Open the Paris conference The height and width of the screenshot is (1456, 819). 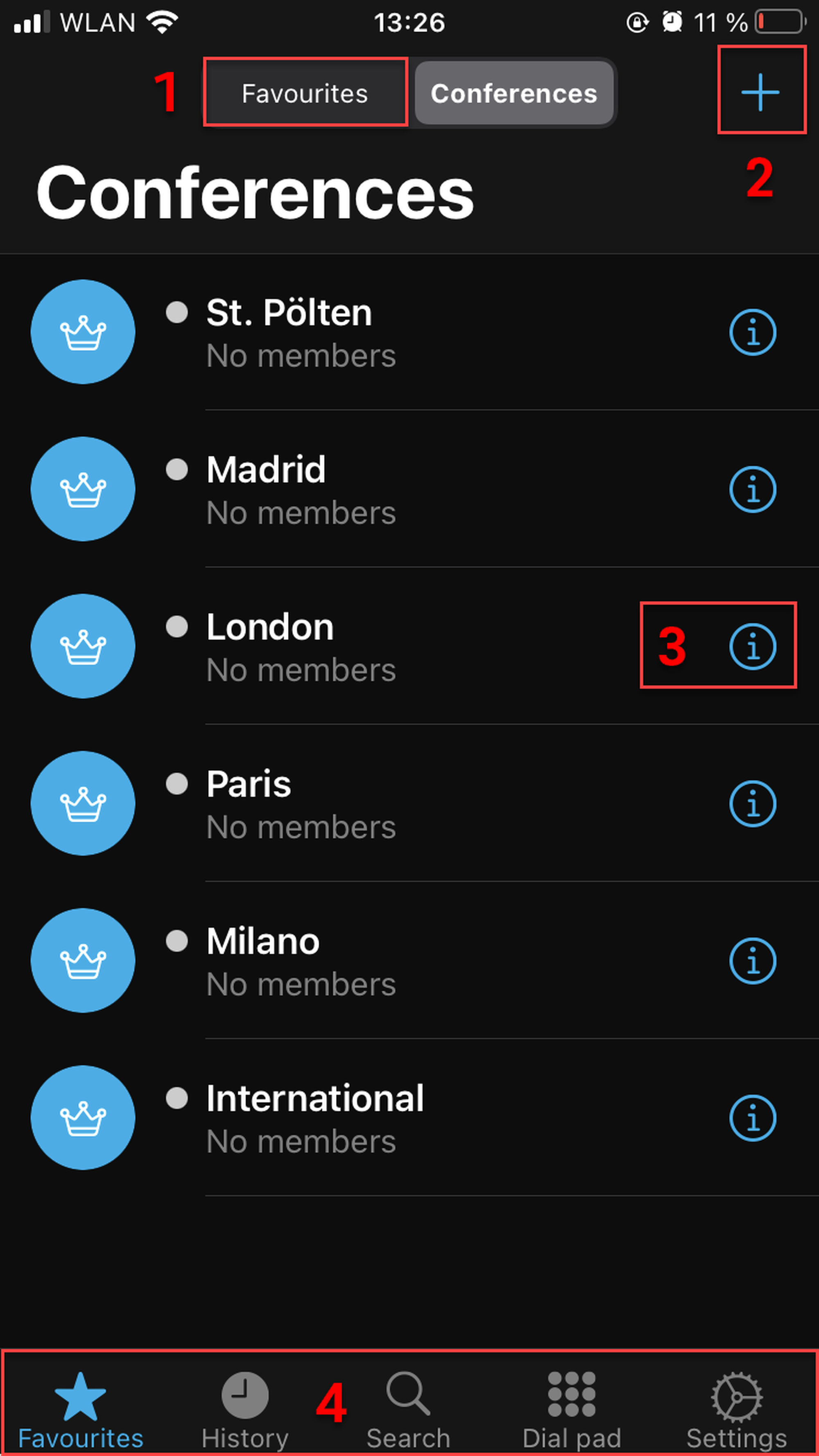click(249, 803)
